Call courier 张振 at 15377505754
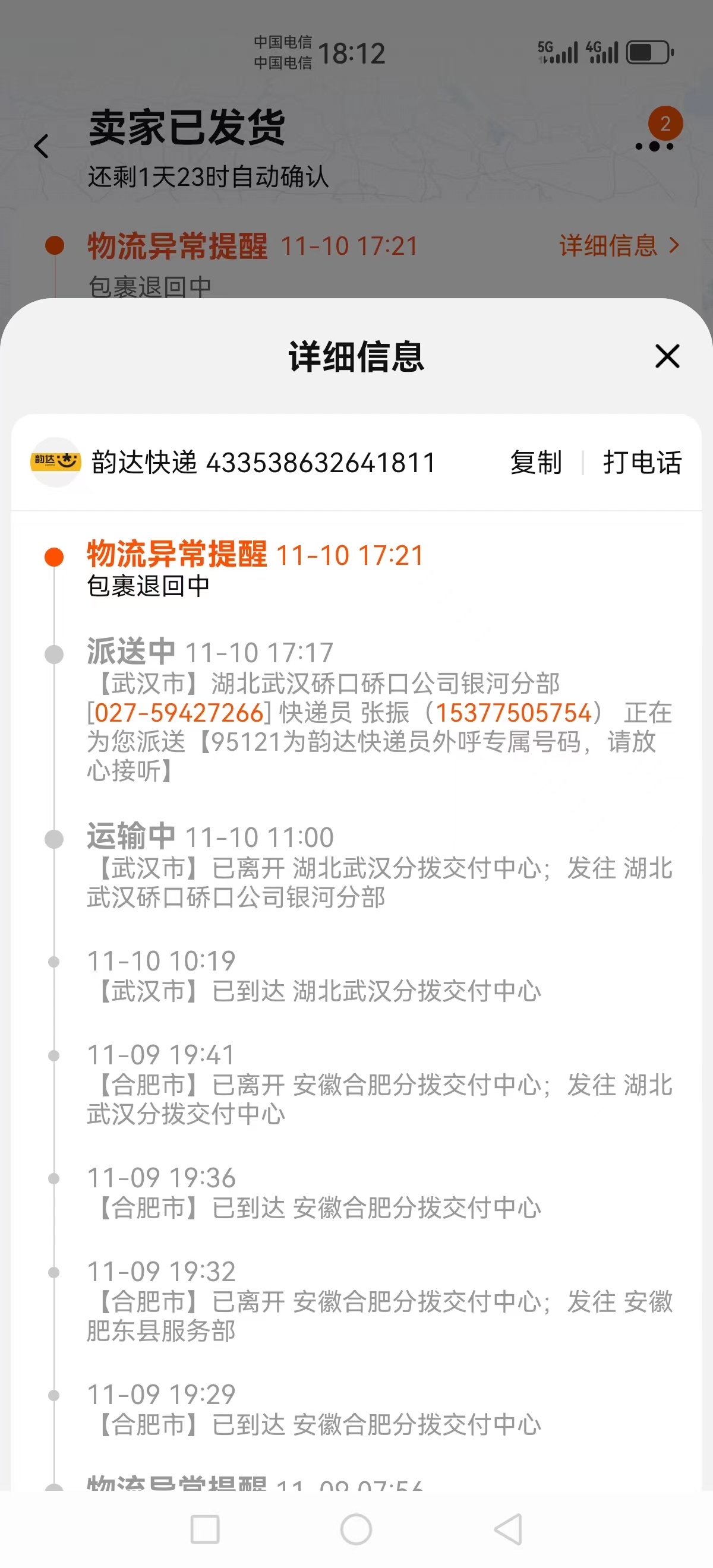713x1568 pixels. (514, 713)
